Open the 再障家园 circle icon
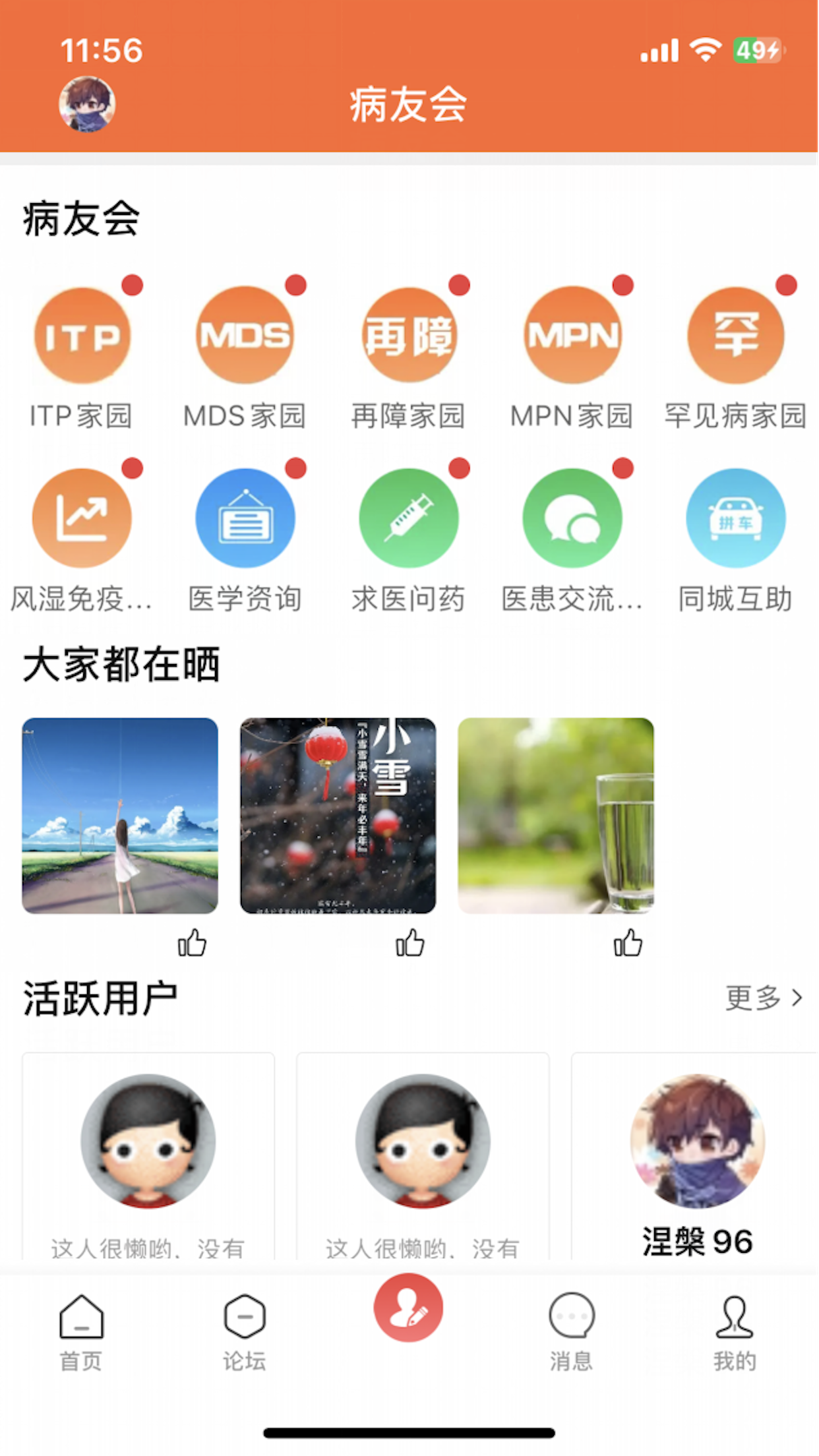The height and width of the screenshot is (1456, 819). [409, 336]
